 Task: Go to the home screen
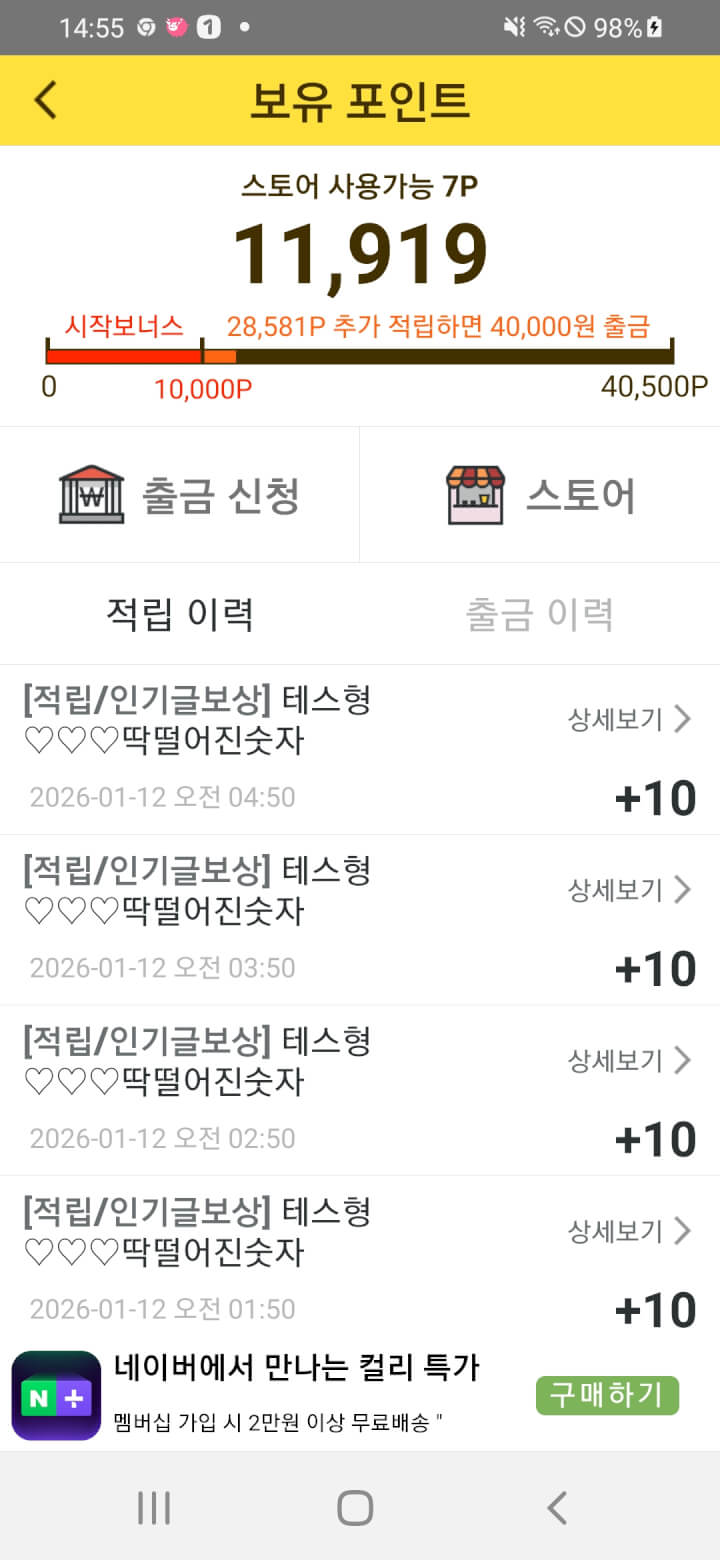(355, 1508)
